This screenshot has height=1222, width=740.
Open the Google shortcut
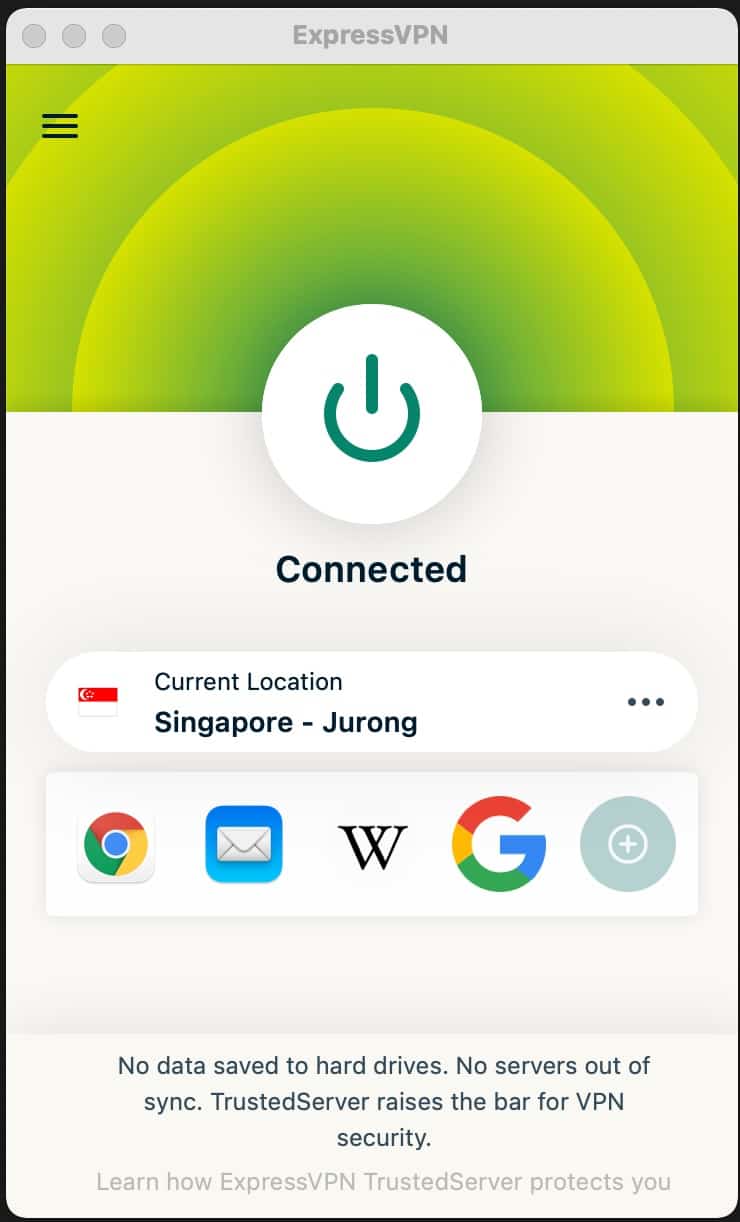[500, 845]
